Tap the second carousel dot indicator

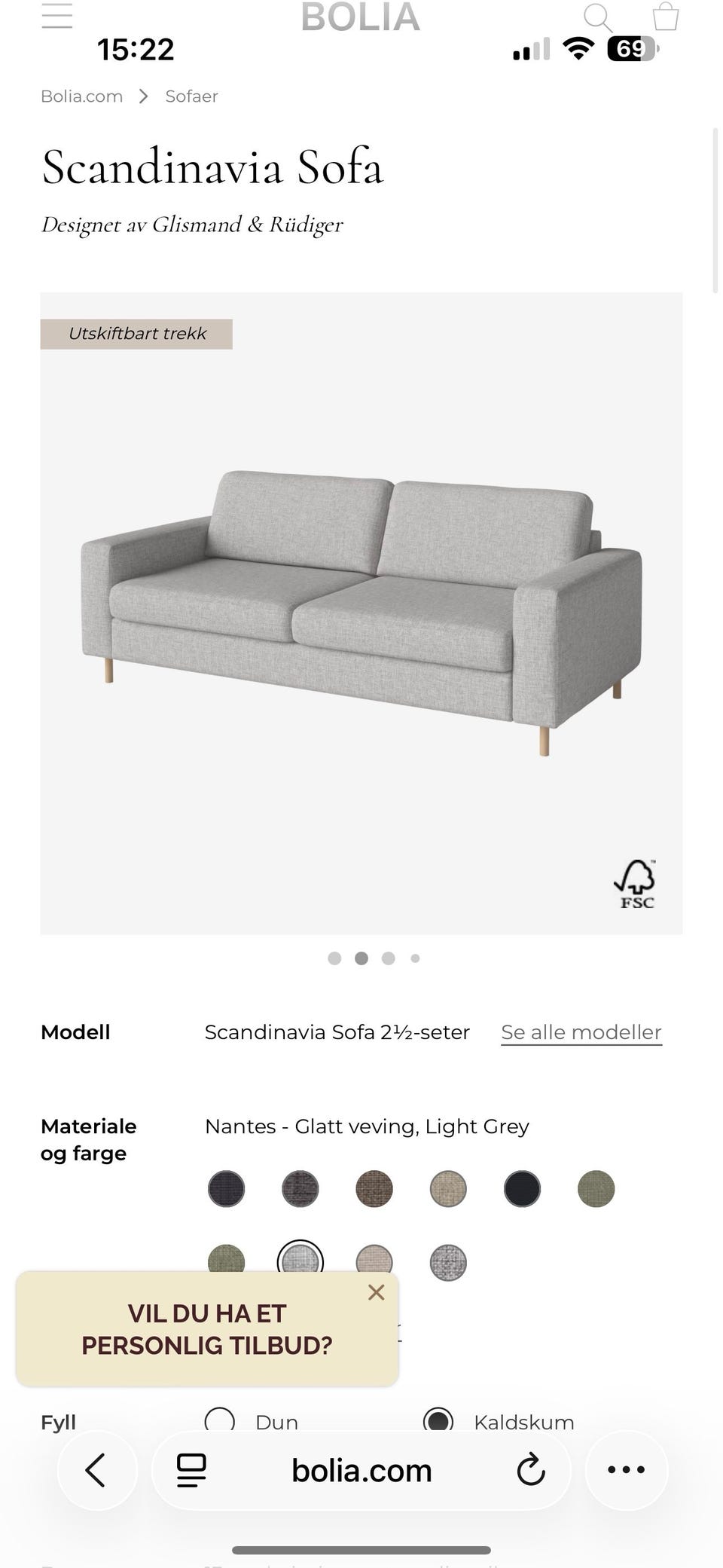click(x=361, y=958)
